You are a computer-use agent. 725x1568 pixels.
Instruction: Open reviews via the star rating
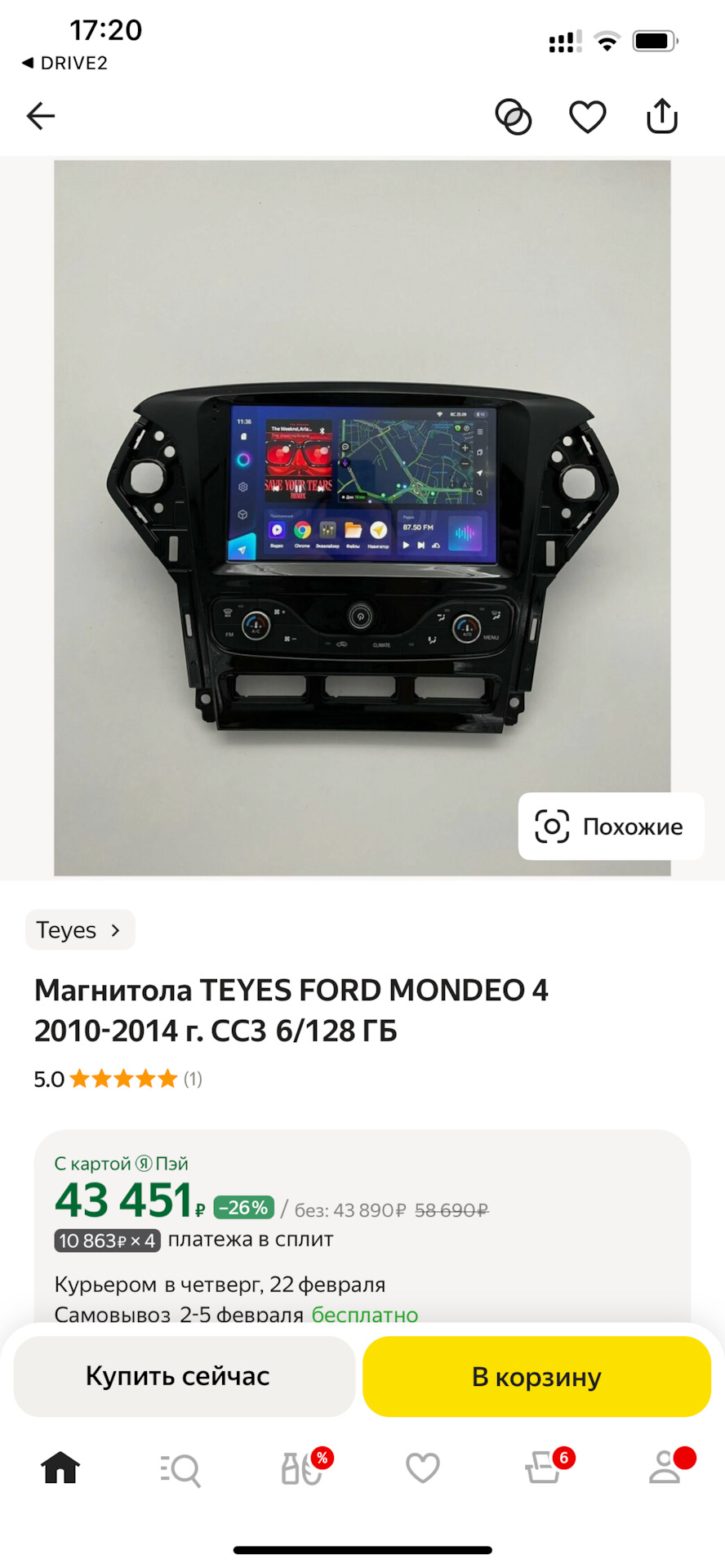(x=123, y=1079)
